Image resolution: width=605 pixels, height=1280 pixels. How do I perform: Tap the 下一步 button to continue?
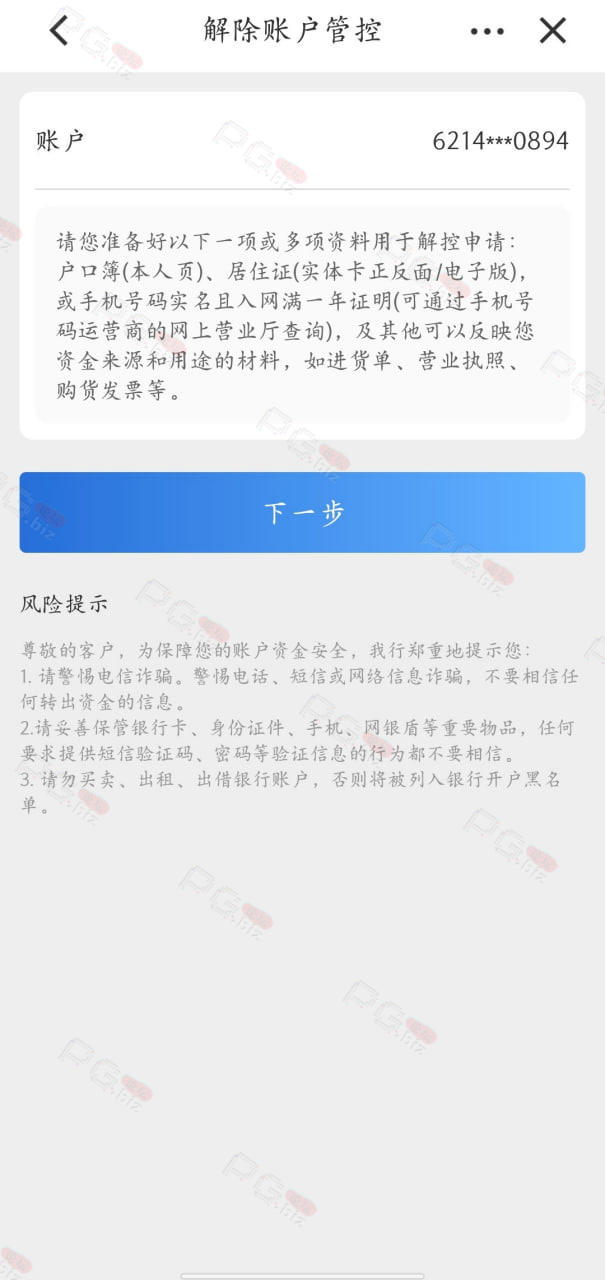[x=302, y=512]
